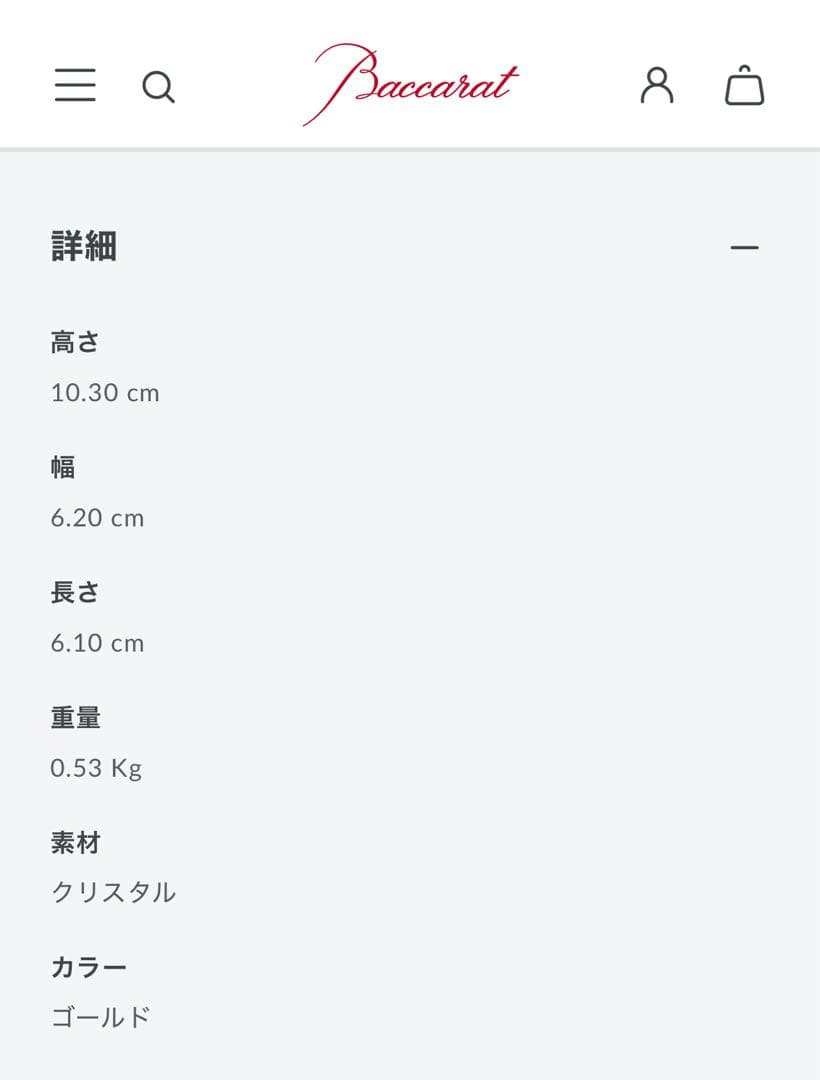Tap the cart icon in the header

click(745, 87)
